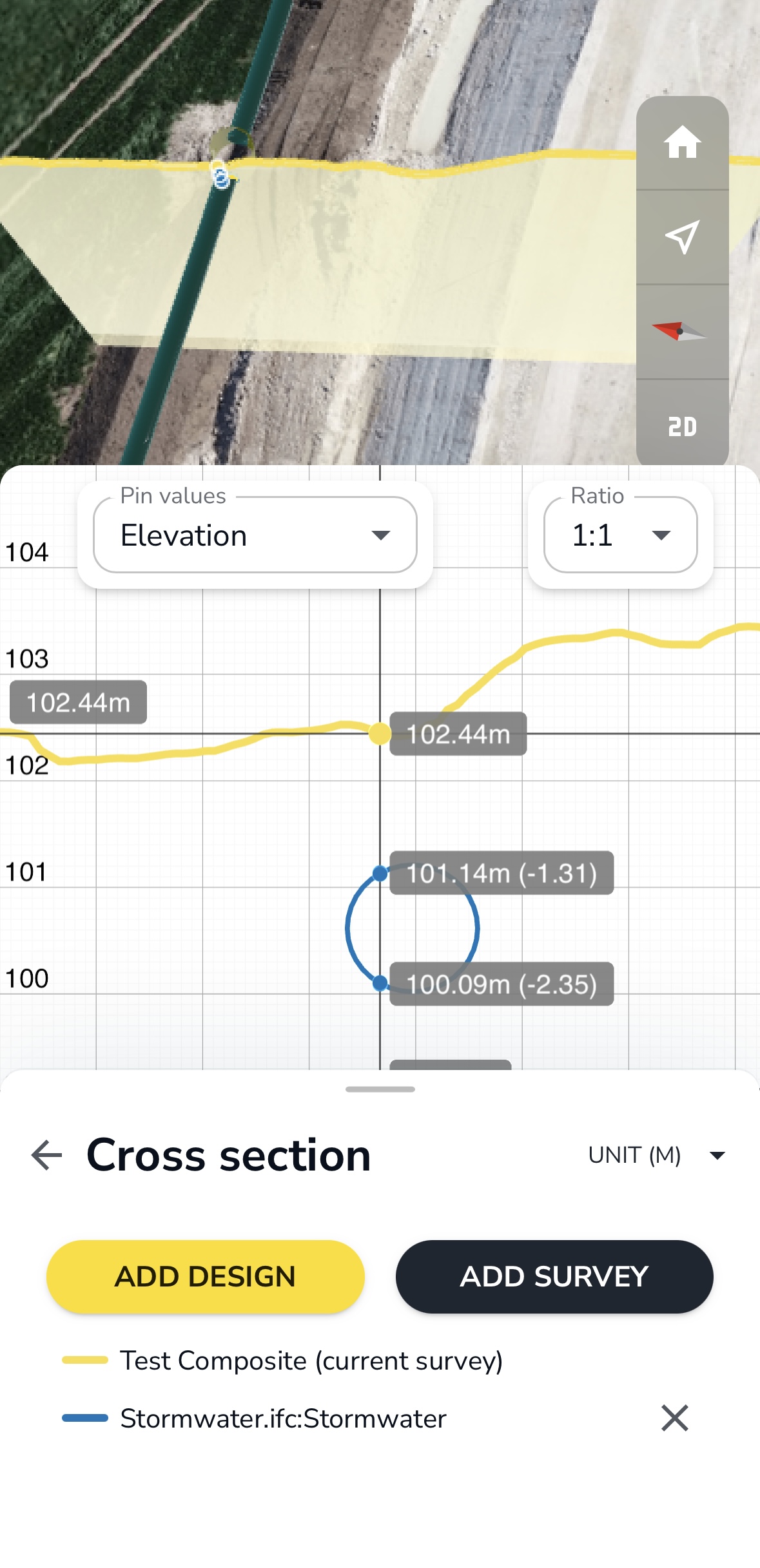
Task: Switch the map to 2D view
Action: pos(682,426)
